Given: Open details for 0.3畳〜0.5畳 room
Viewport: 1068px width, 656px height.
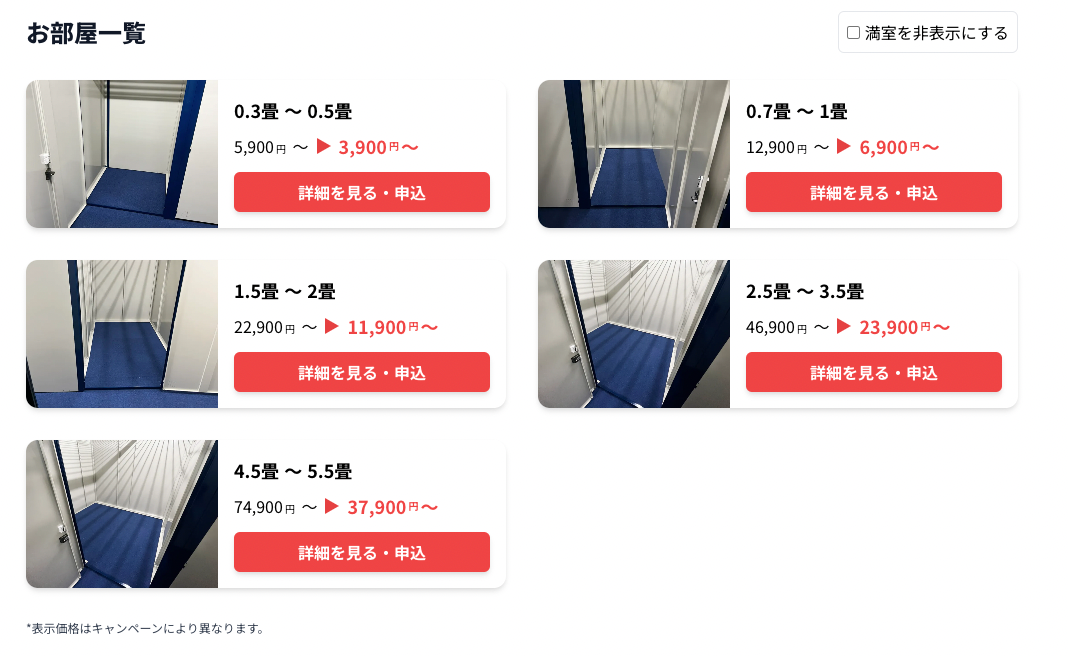Looking at the screenshot, I should [x=361, y=192].
